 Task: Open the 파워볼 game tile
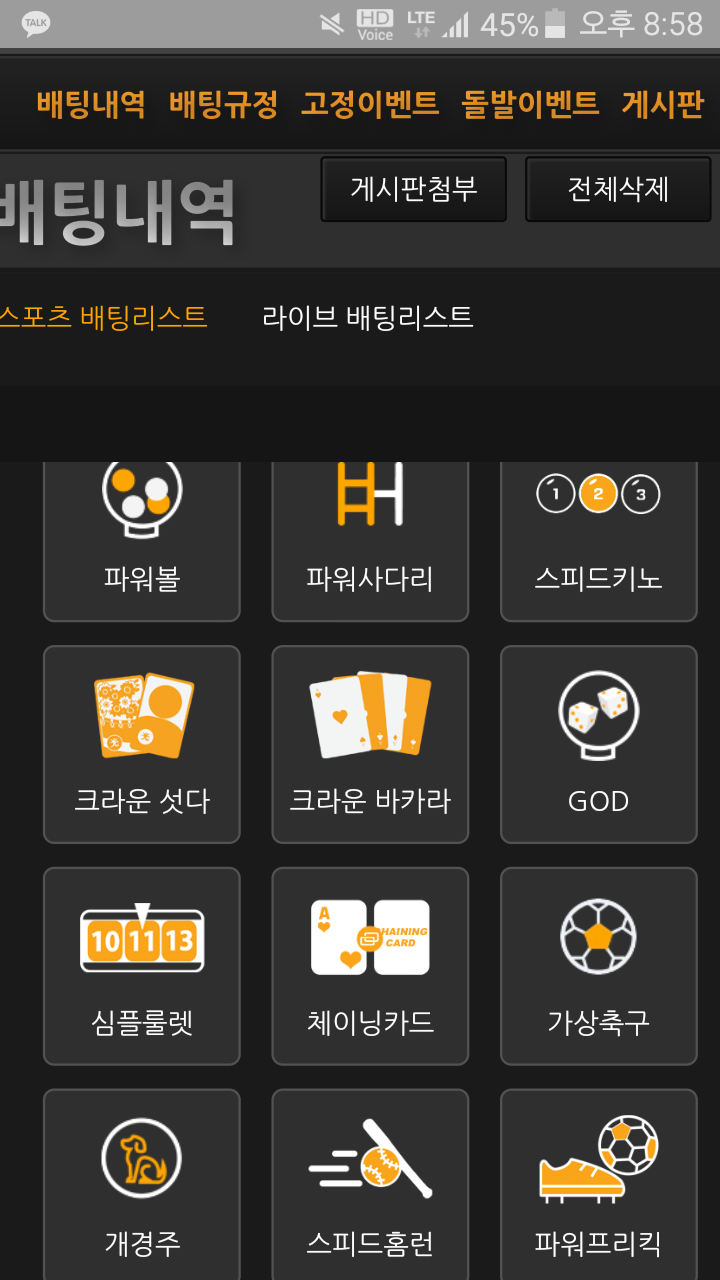pyautogui.click(x=142, y=541)
